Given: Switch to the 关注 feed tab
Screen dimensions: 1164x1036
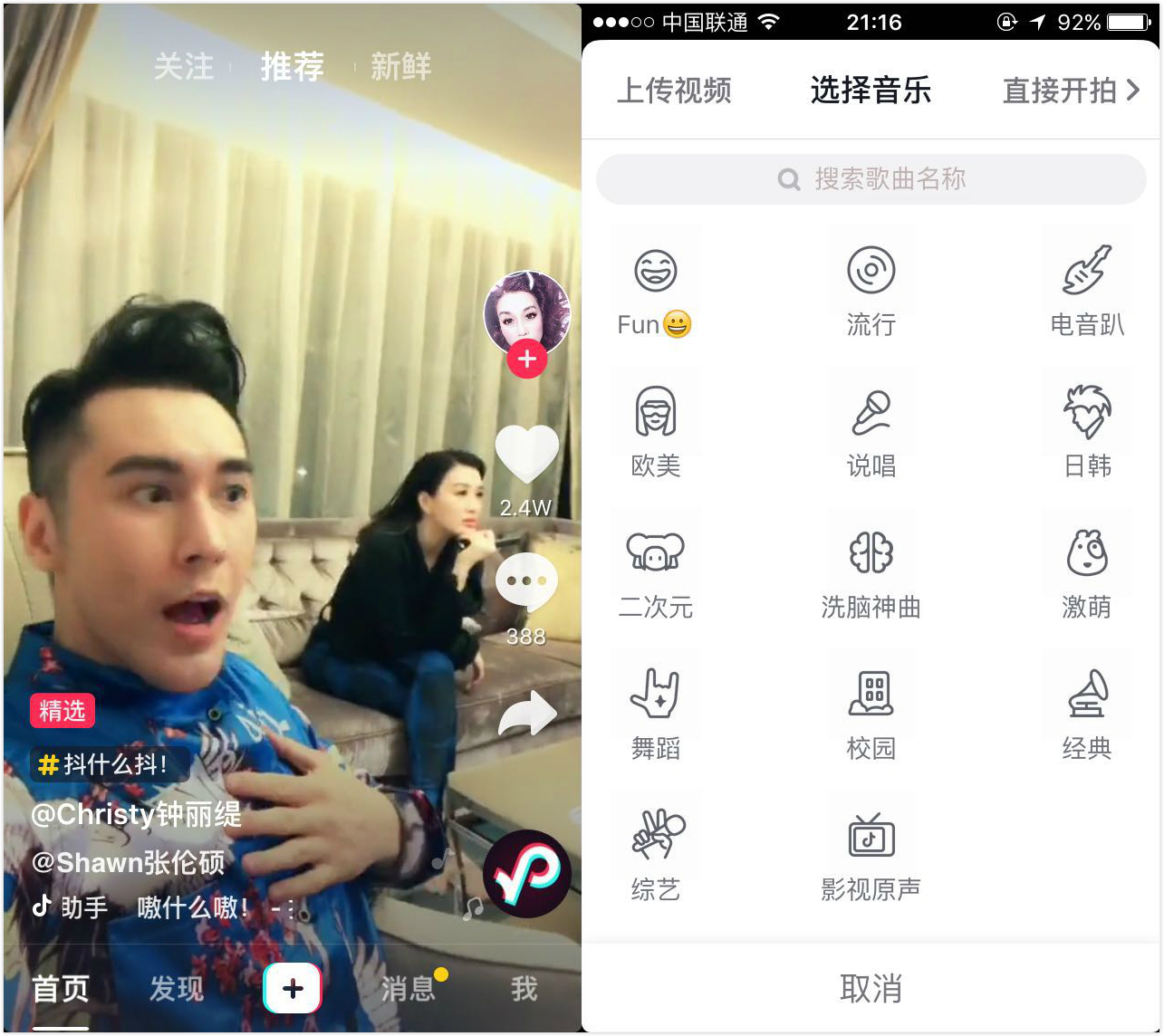Looking at the screenshot, I should pyautogui.click(x=184, y=66).
